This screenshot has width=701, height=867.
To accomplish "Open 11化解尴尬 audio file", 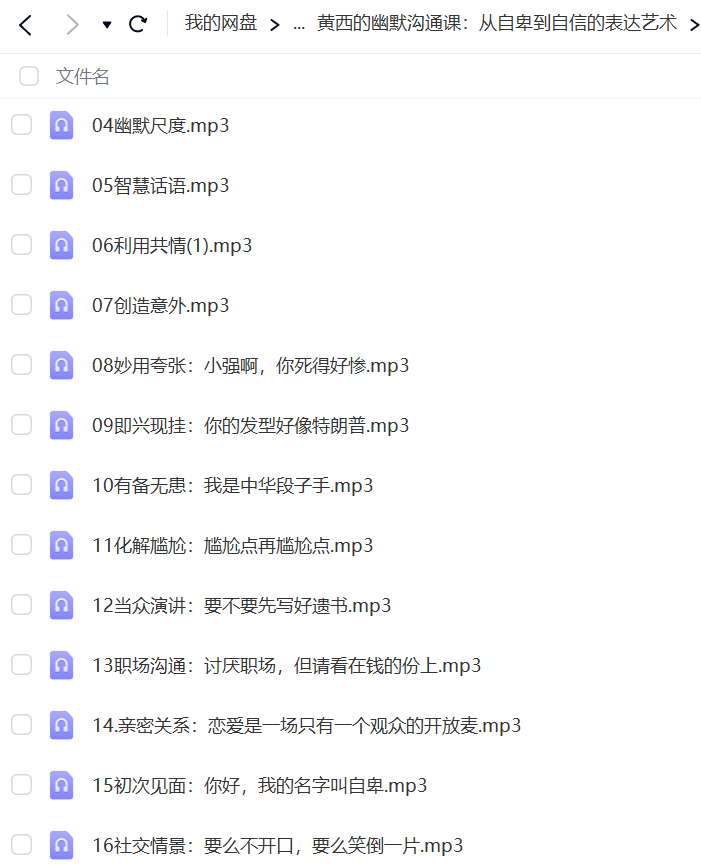I will click(232, 546).
